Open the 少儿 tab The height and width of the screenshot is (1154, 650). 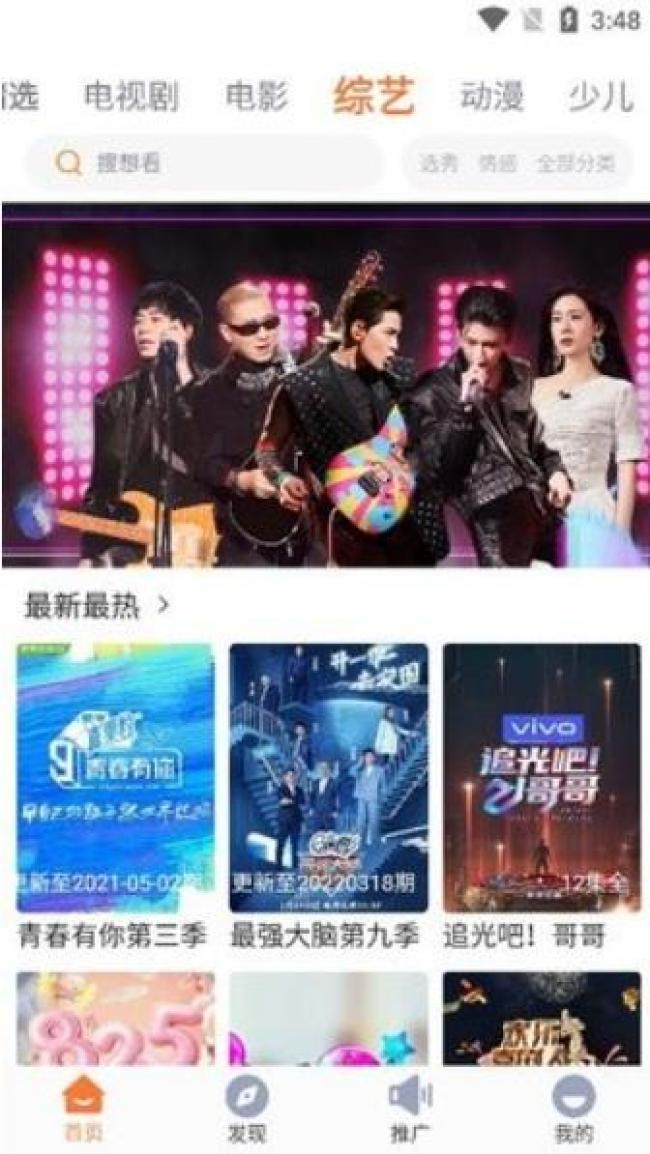click(x=600, y=97)
